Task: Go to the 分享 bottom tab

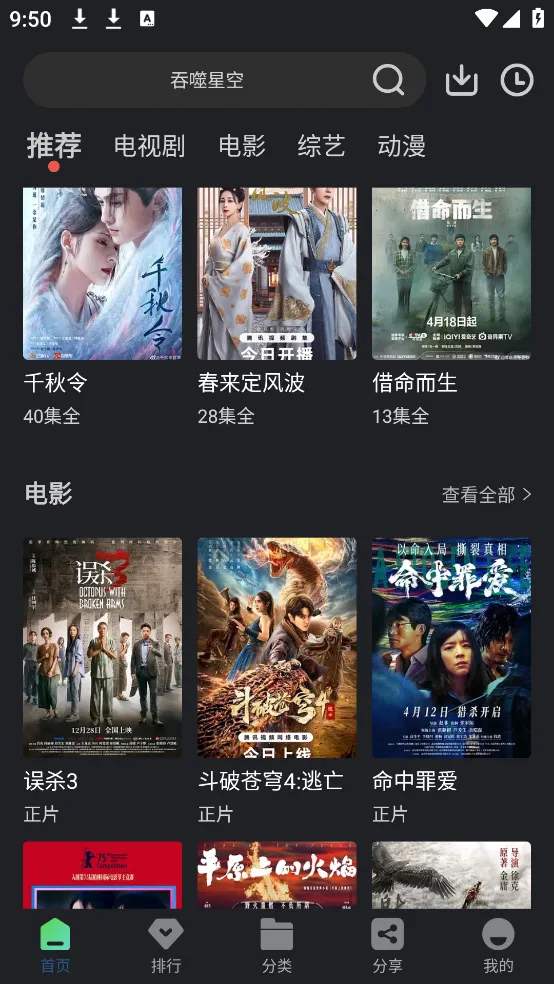Action: coord(387,946)
